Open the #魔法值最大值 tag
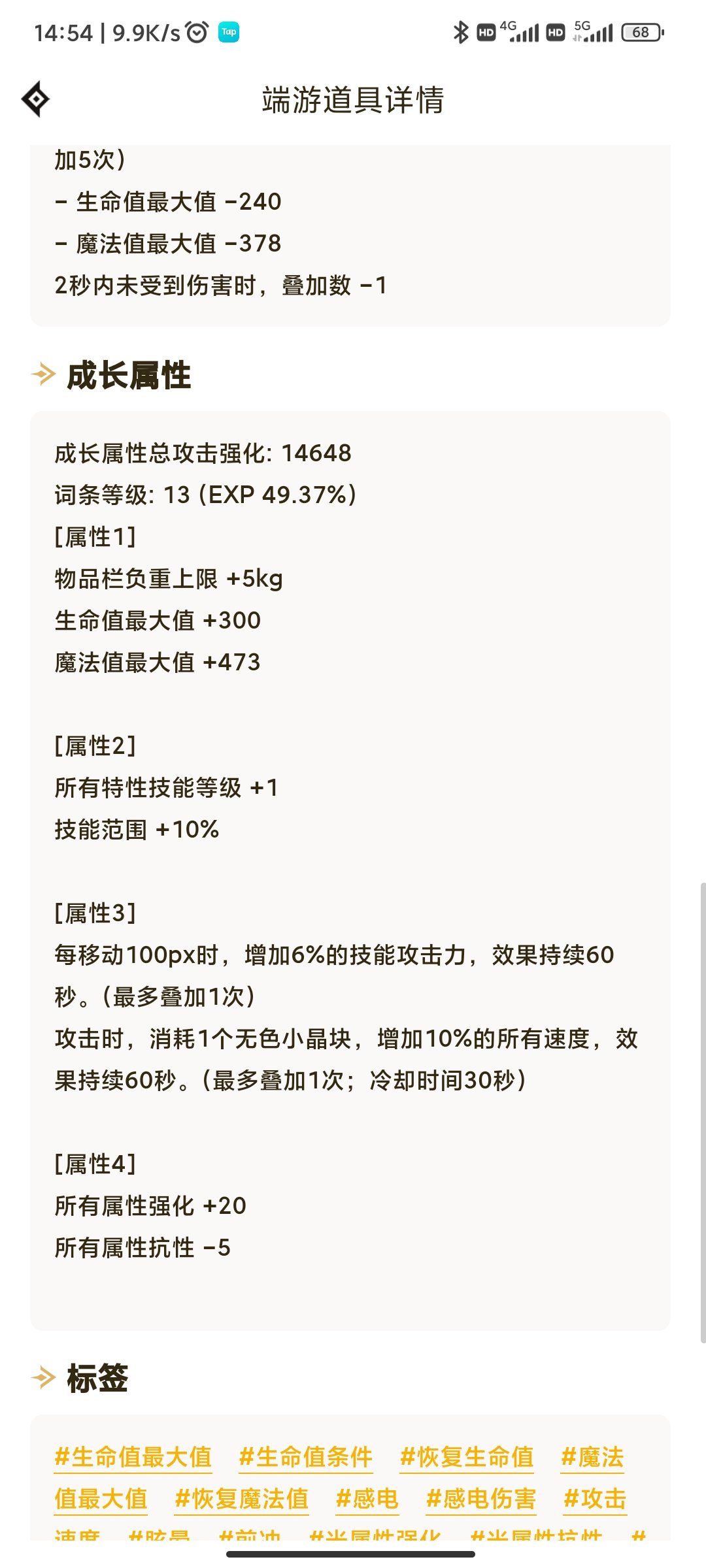 tap(592, 1457)
